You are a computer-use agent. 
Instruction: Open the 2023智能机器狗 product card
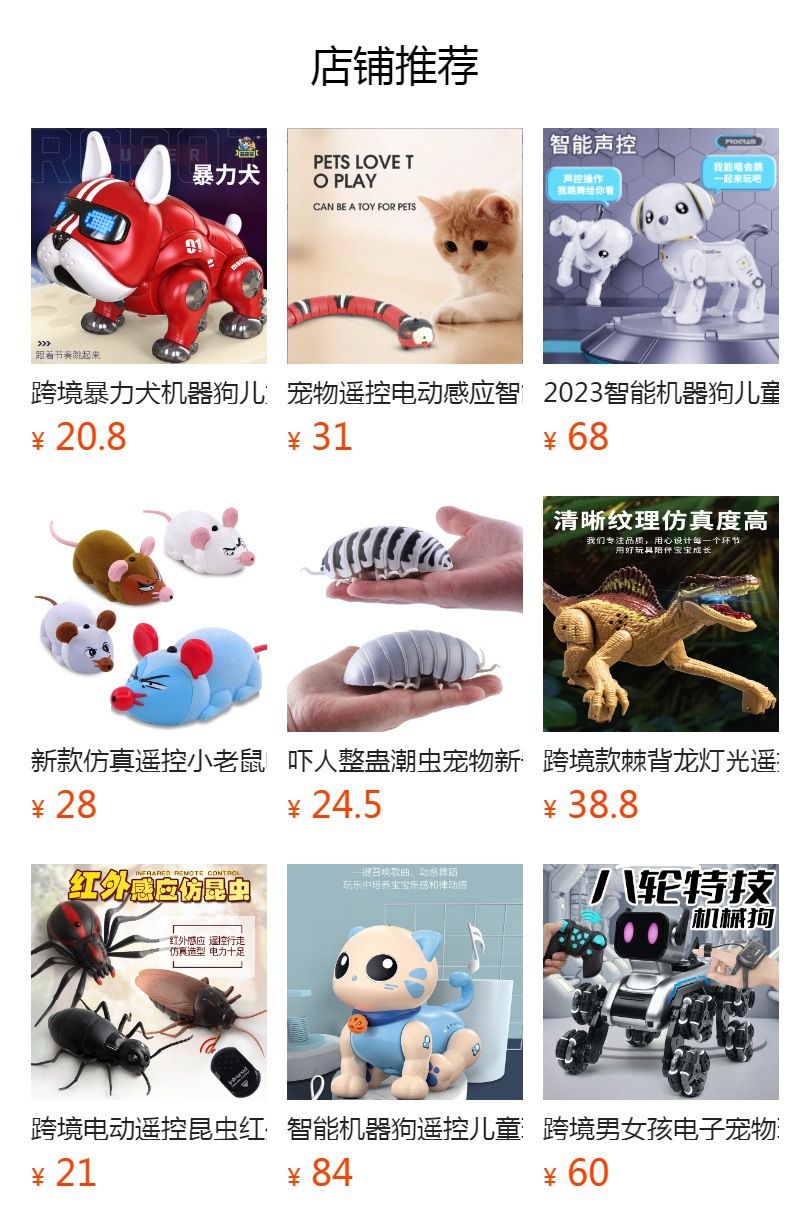pyautogui.click(x=661, y=246)
